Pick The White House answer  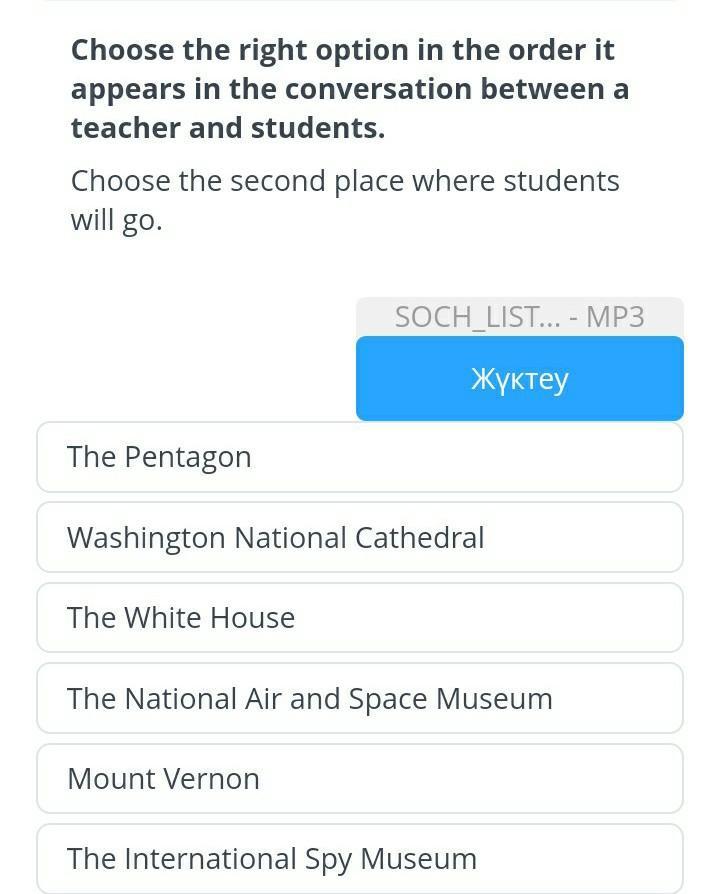coord(359,618)
